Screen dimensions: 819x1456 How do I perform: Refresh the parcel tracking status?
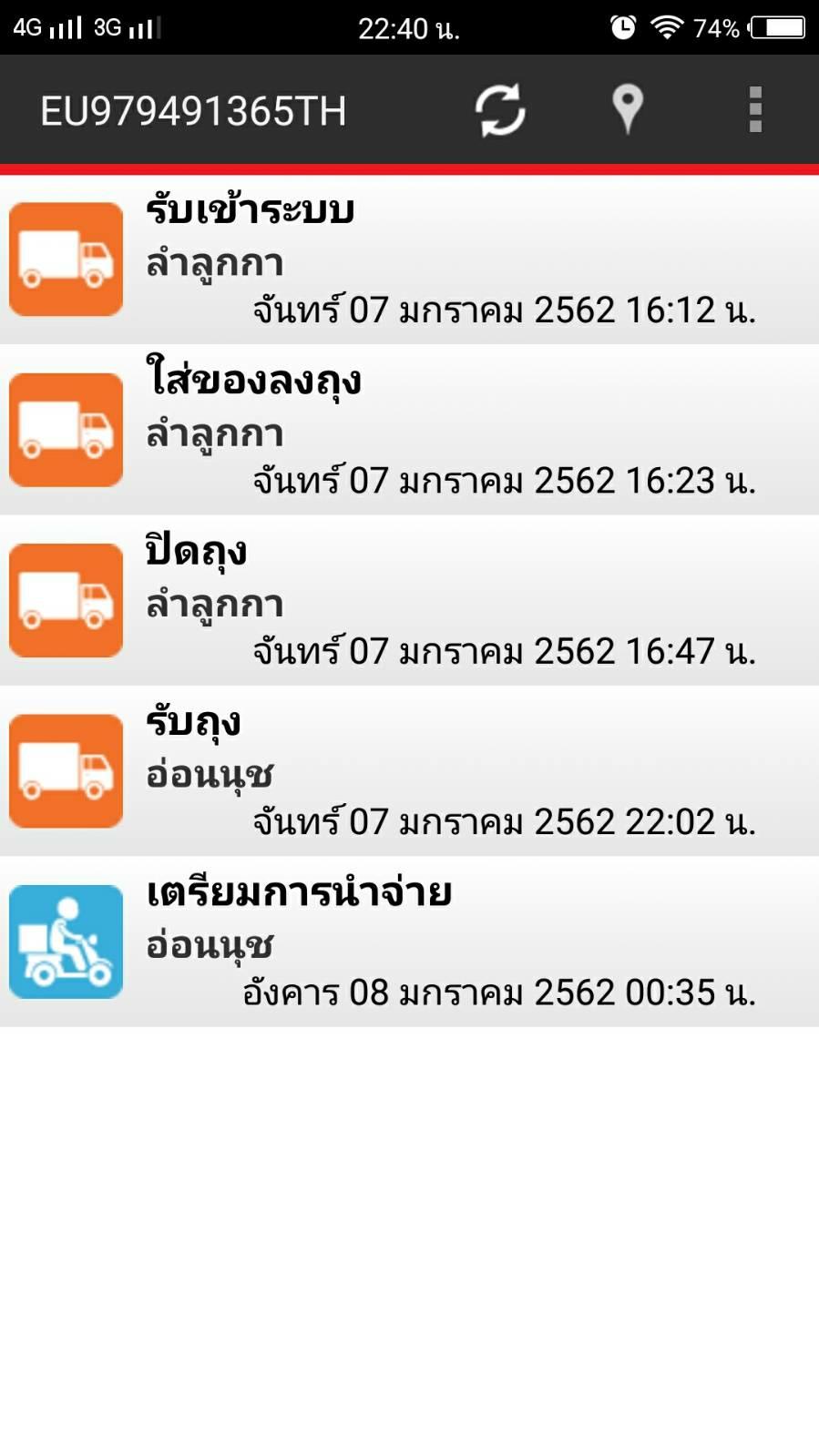(500, 110)
